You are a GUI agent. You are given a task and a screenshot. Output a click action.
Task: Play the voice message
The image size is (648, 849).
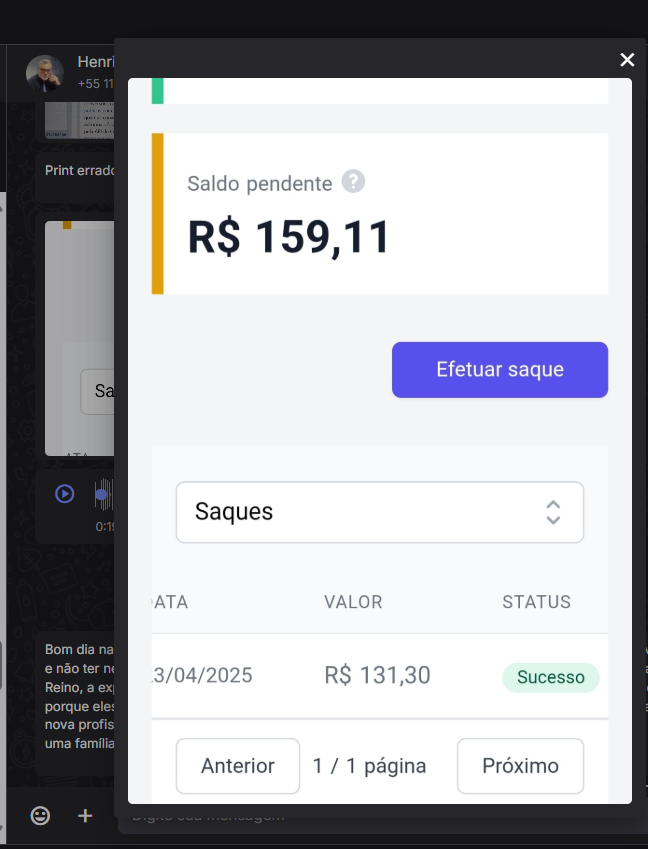pos(65,493)
